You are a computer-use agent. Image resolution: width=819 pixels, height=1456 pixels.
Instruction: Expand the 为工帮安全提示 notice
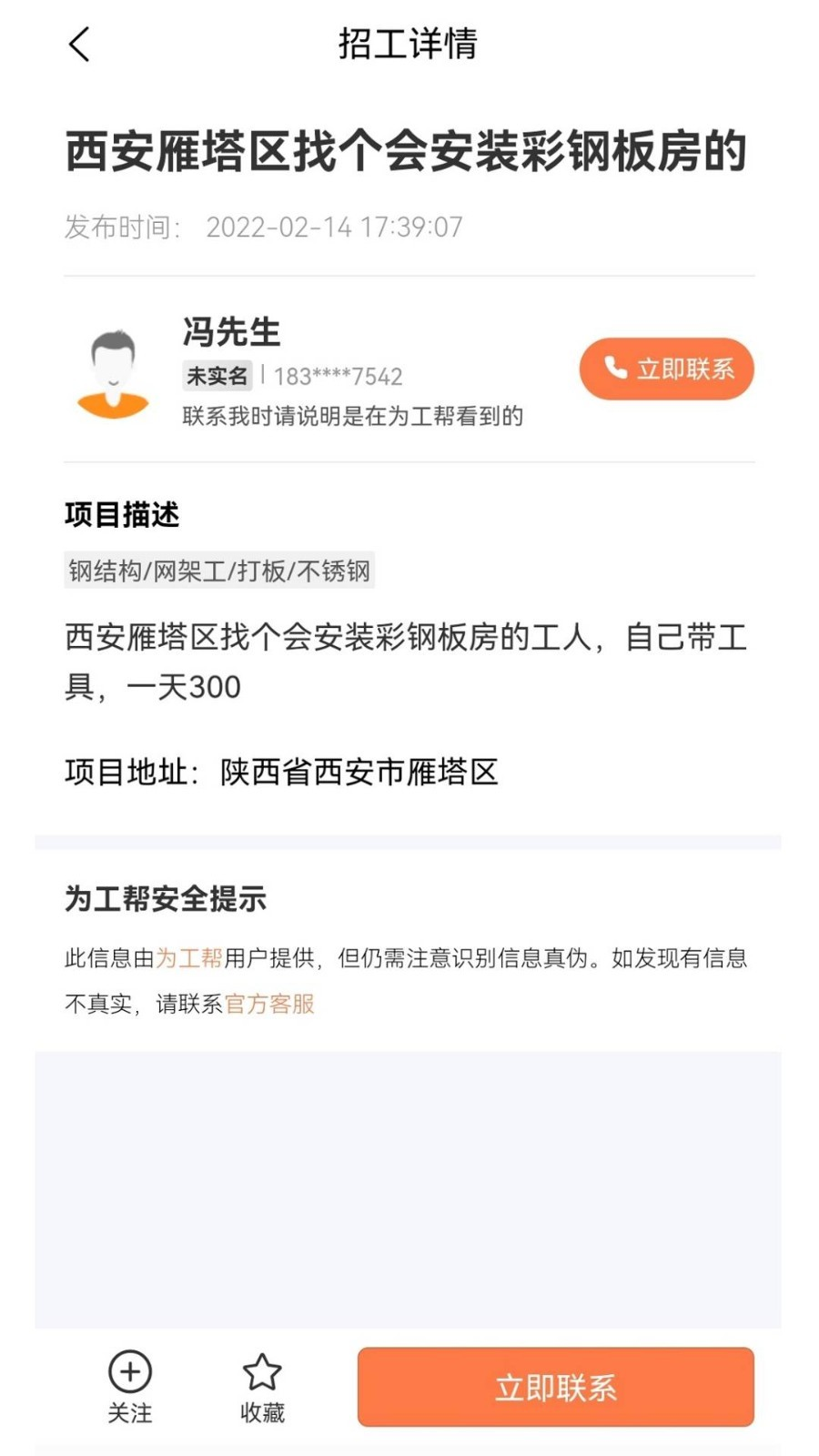point(166,896)
